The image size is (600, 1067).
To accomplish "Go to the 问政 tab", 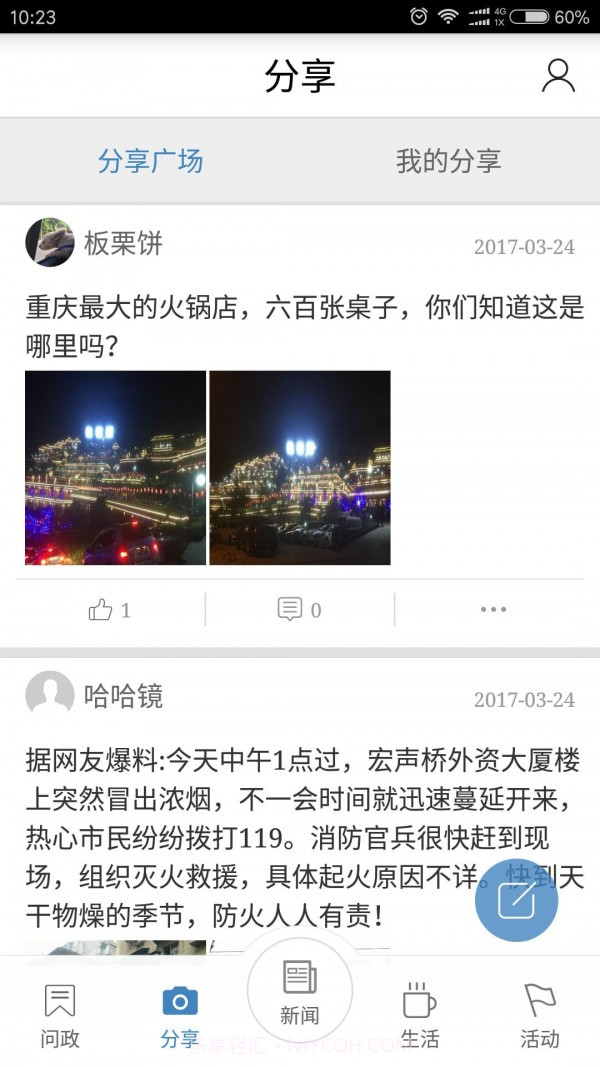I will (60, 1015).
